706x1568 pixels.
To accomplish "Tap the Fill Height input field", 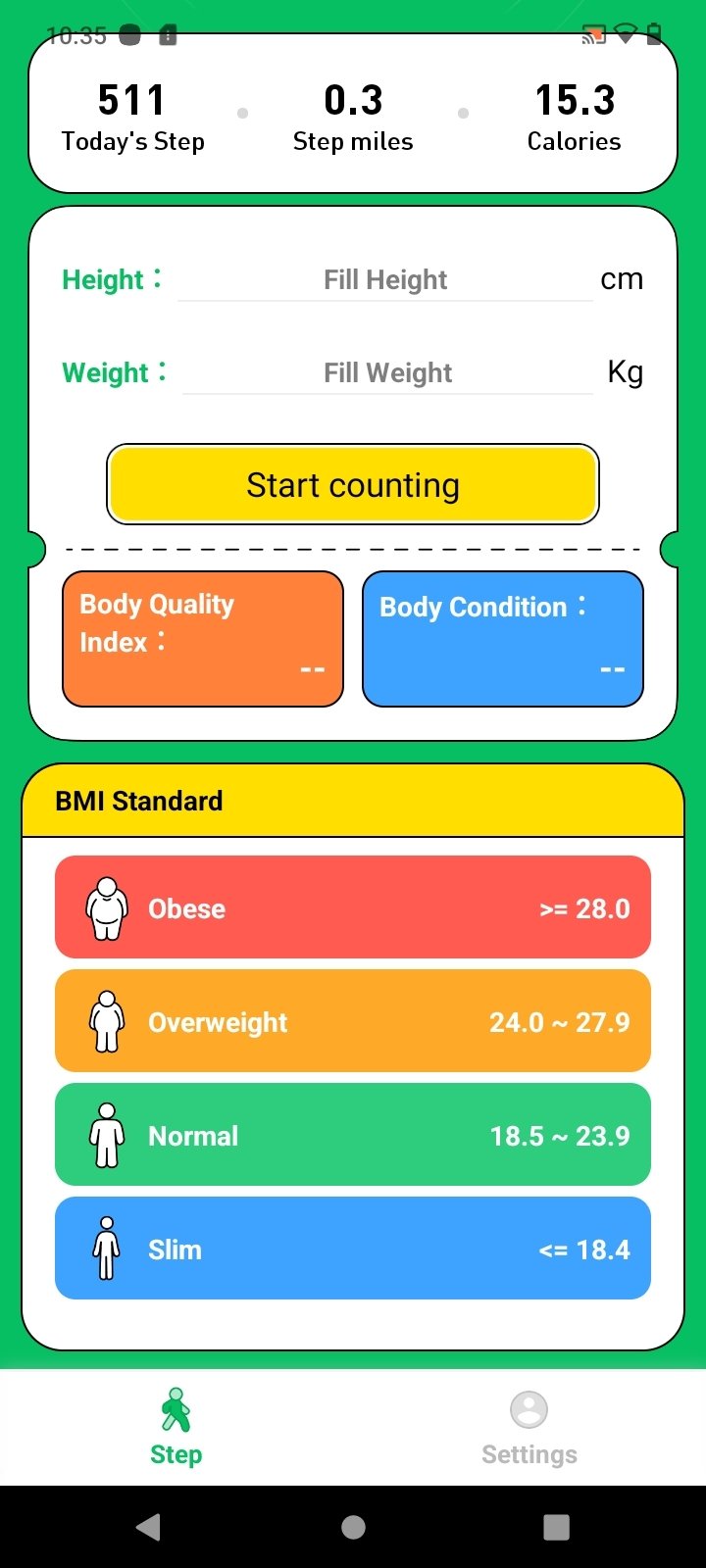I will [x=385, y=280].
